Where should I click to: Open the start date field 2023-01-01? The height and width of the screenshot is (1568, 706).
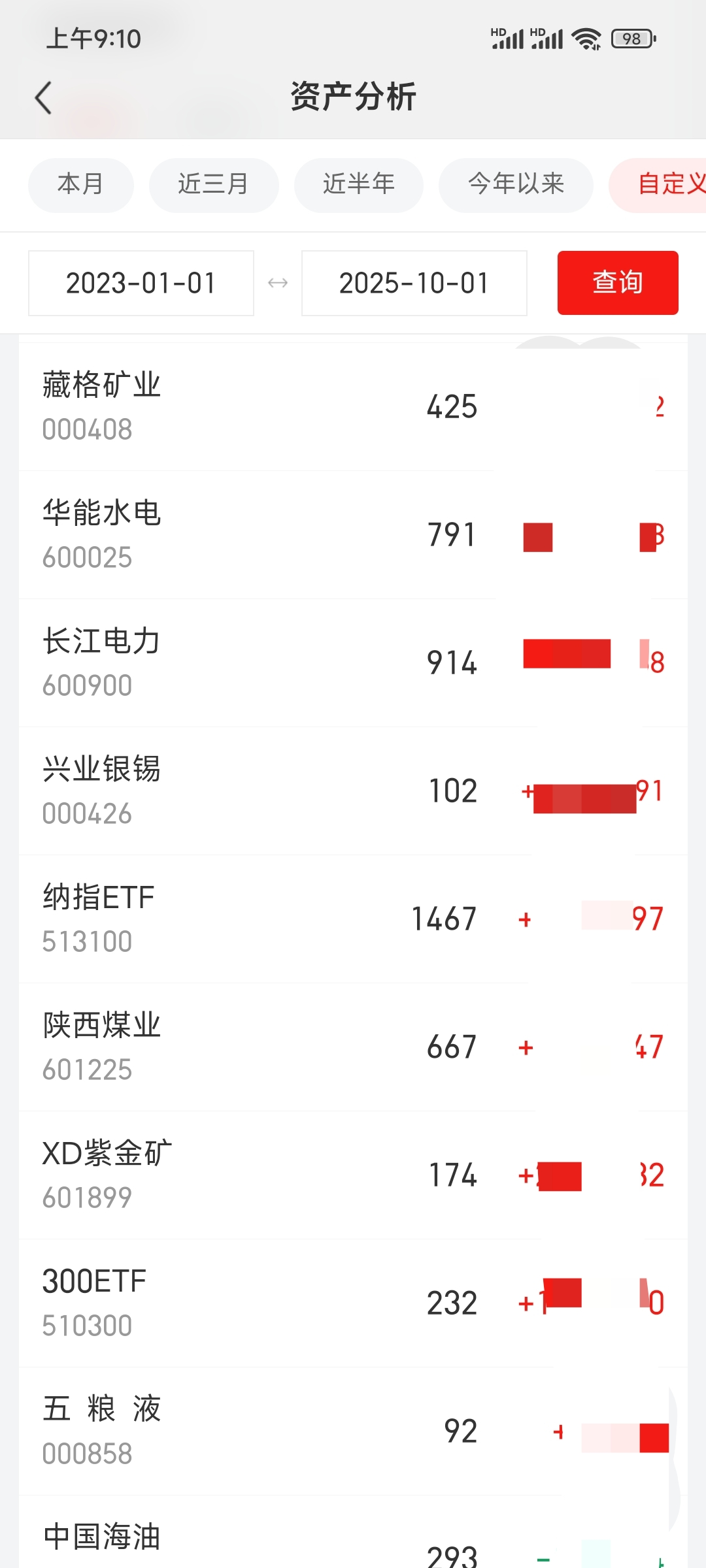pos(141,284)
